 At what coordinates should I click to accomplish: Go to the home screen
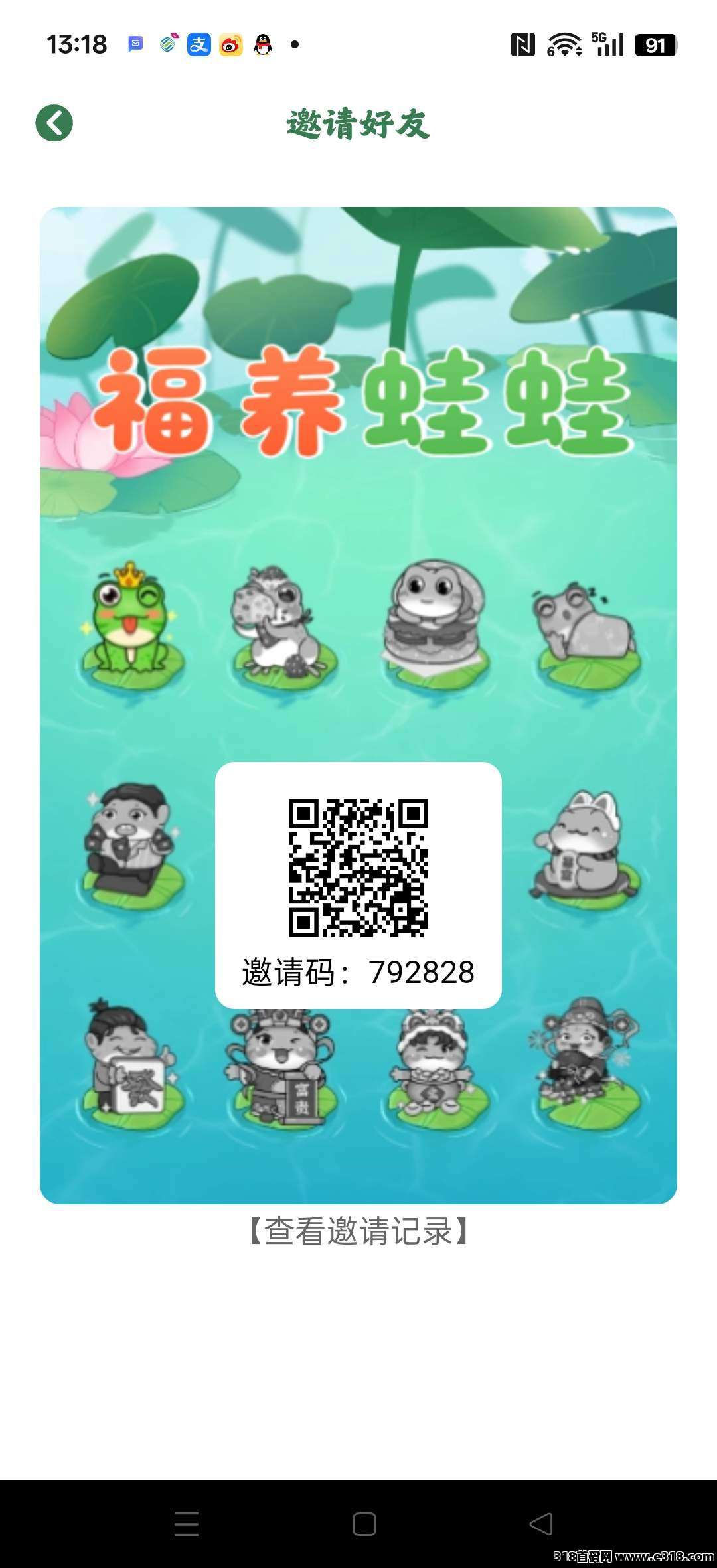(364, 1524)
